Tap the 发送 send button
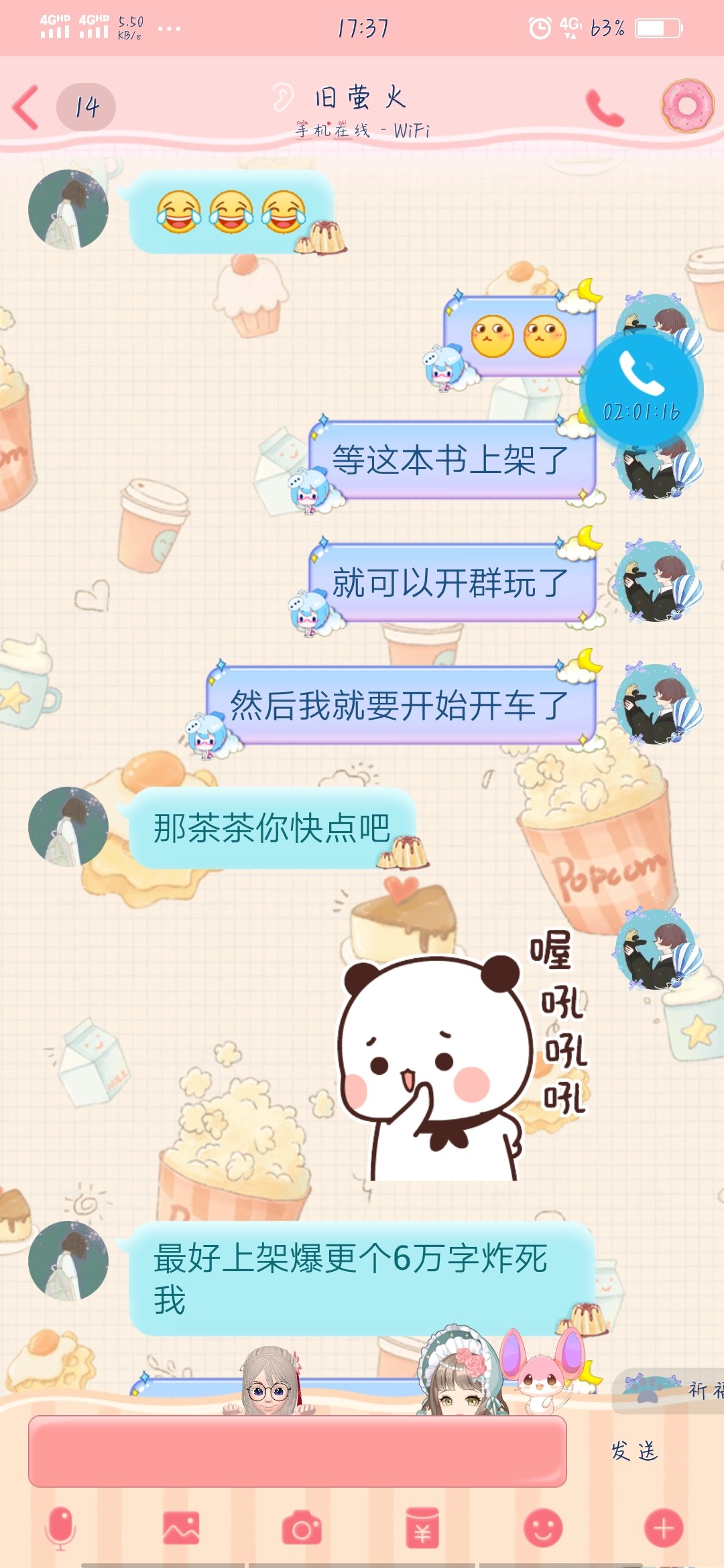This screenshot has height=1568, width=724. [634, 1451]
